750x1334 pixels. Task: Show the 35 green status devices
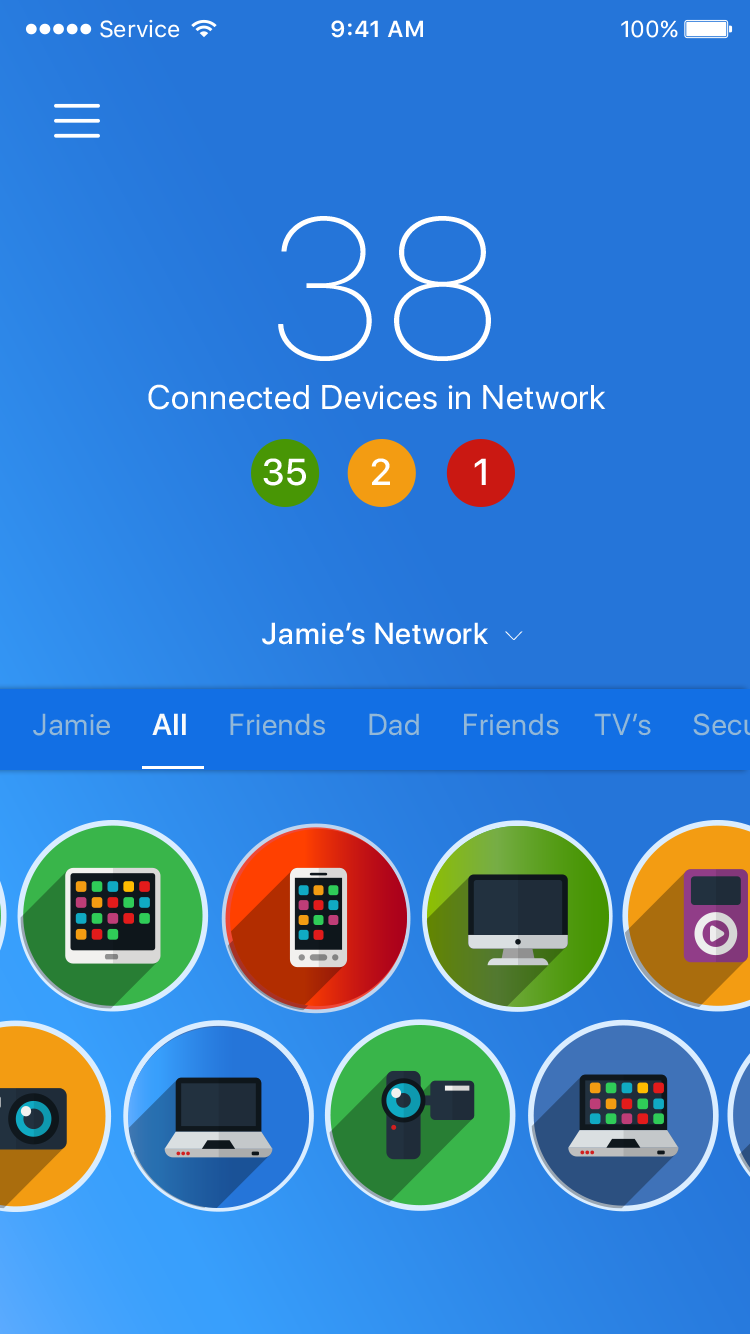(285, 472)
